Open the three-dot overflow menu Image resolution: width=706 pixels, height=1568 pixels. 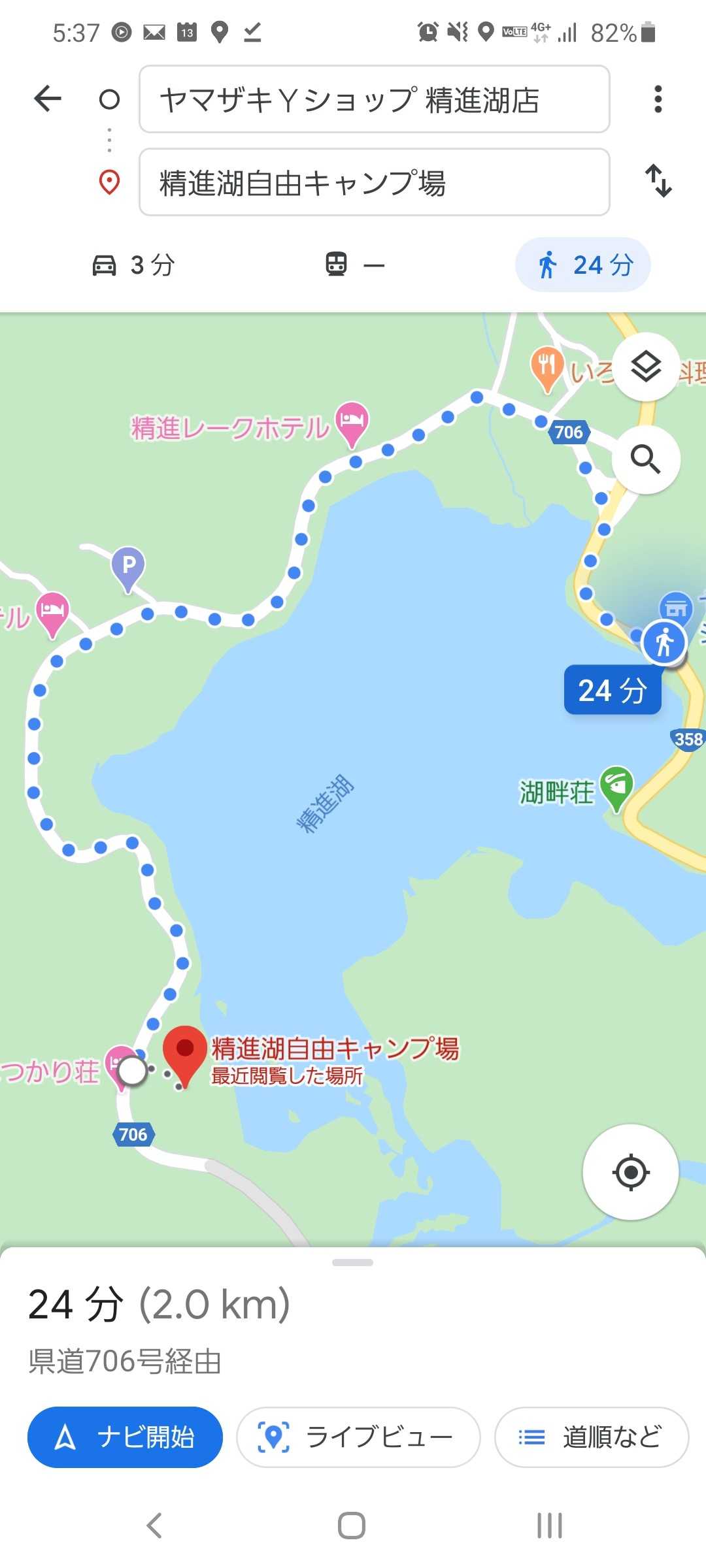coord(658,99)
